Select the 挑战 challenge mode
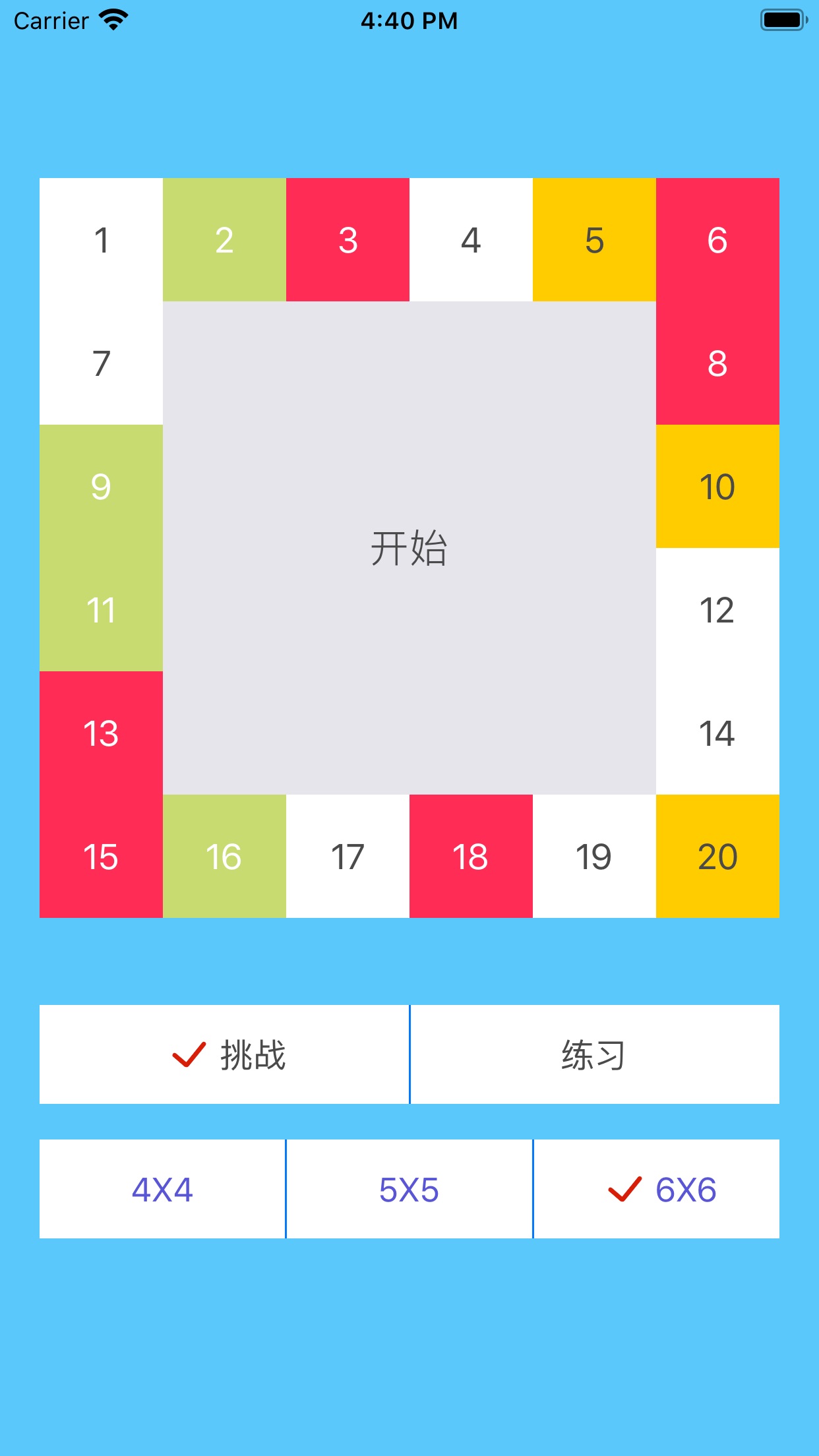Screen dimensions: 819x1456 point(224,1054)
